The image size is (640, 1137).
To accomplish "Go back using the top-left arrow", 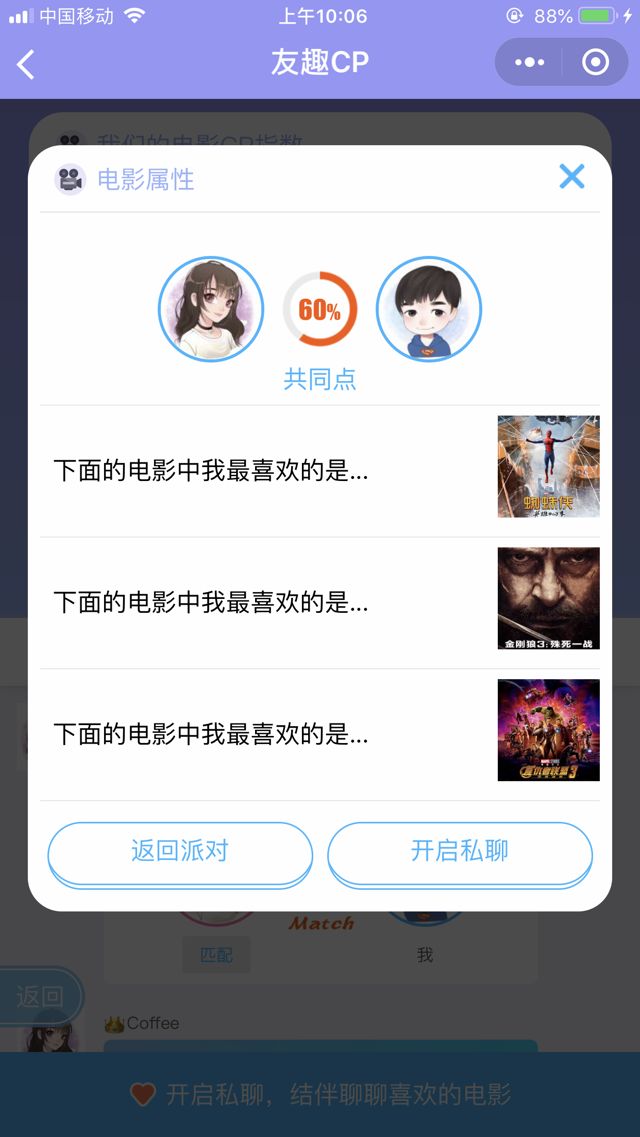I will pos(26,64).
